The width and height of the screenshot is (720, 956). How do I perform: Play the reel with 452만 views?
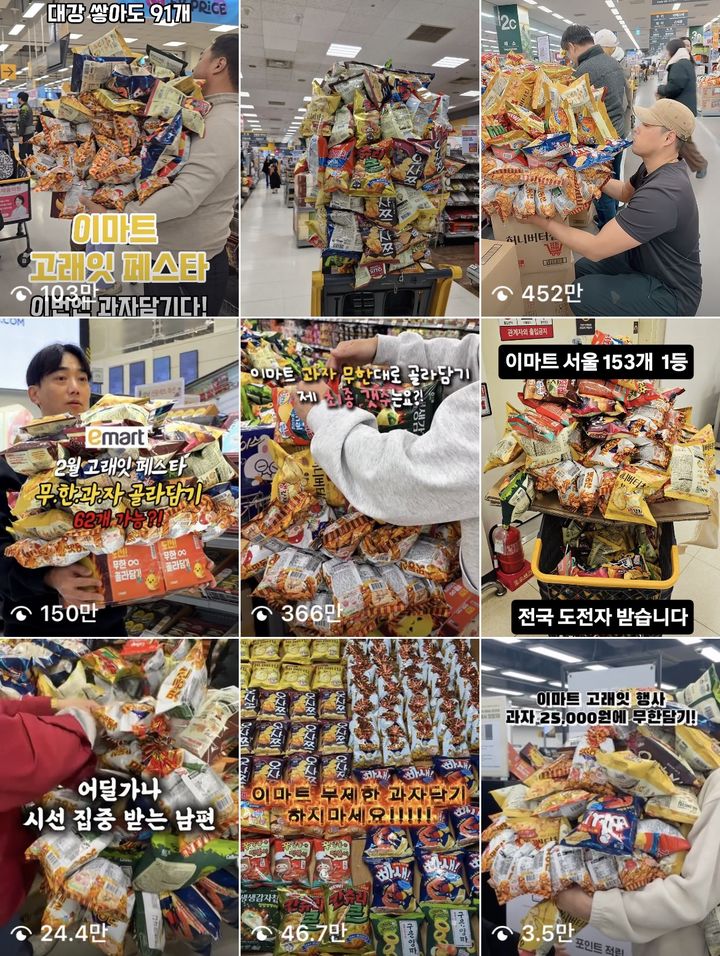tap(600, 160)
